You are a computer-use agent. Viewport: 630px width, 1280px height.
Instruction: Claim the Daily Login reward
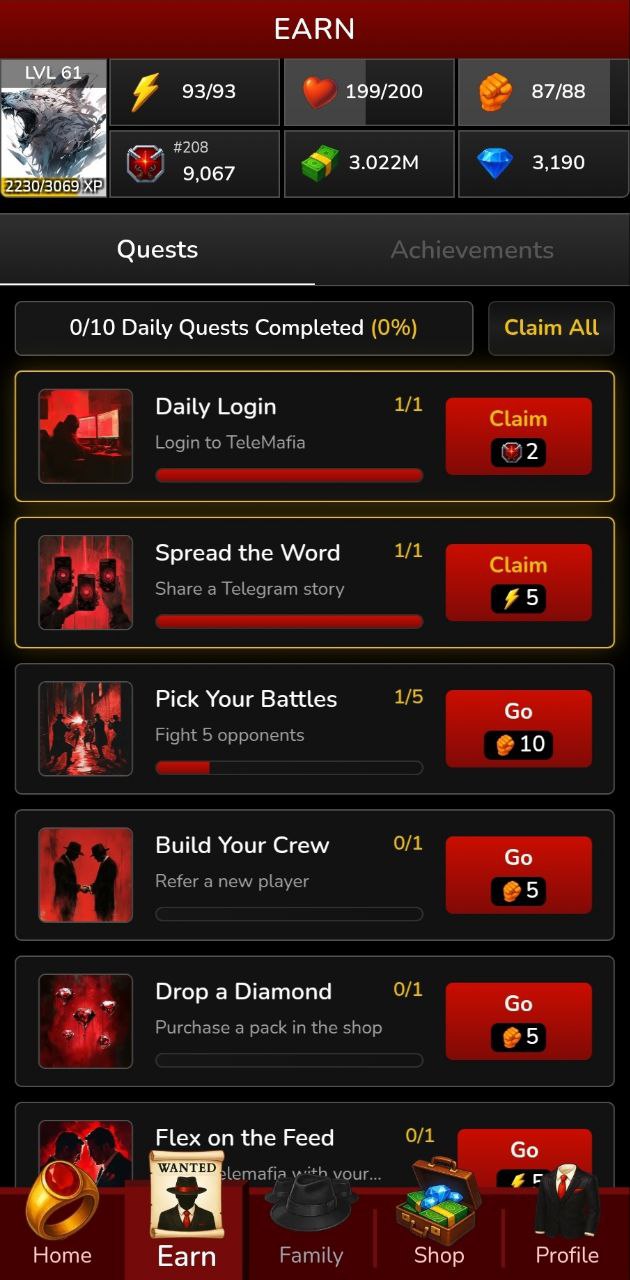click(518, 435)
